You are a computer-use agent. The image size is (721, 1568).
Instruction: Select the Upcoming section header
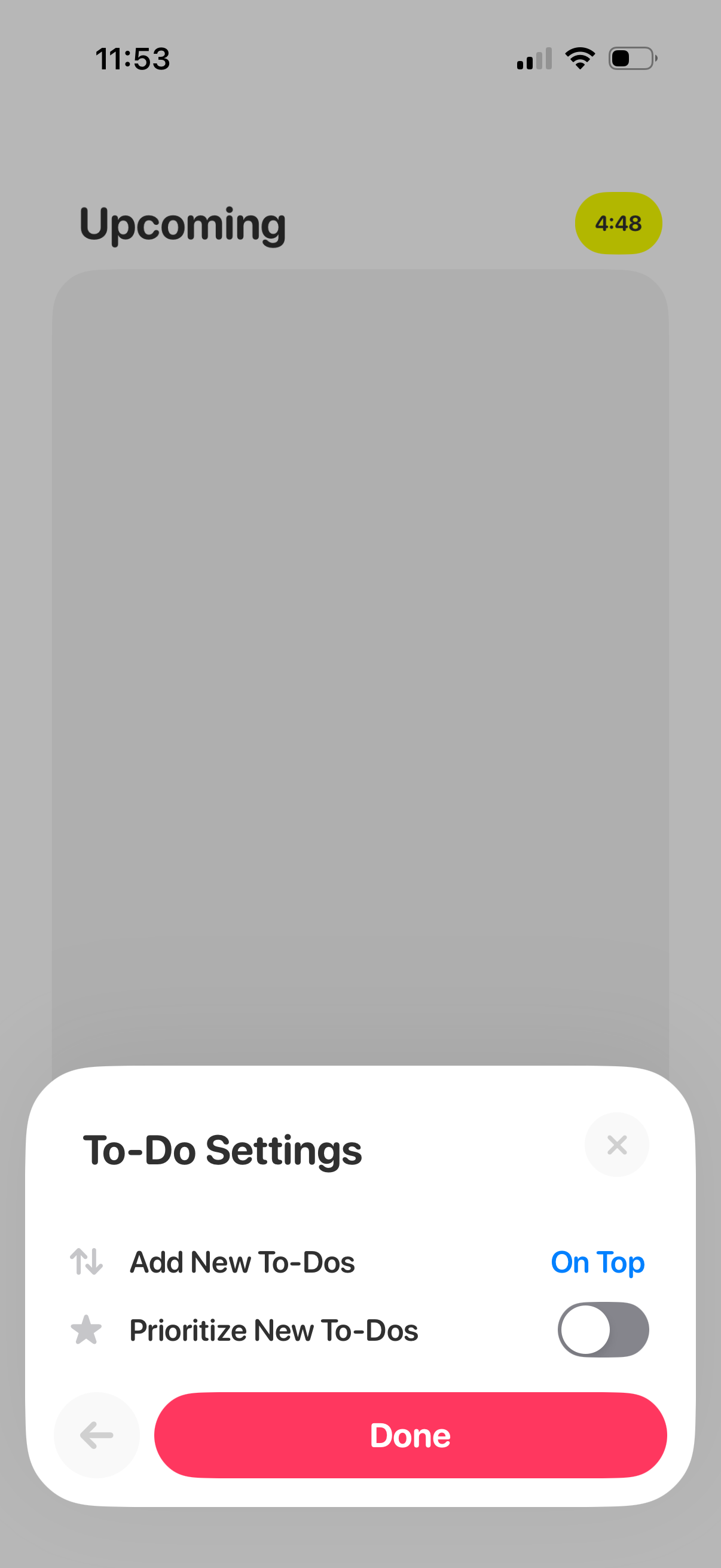point(182,224)
